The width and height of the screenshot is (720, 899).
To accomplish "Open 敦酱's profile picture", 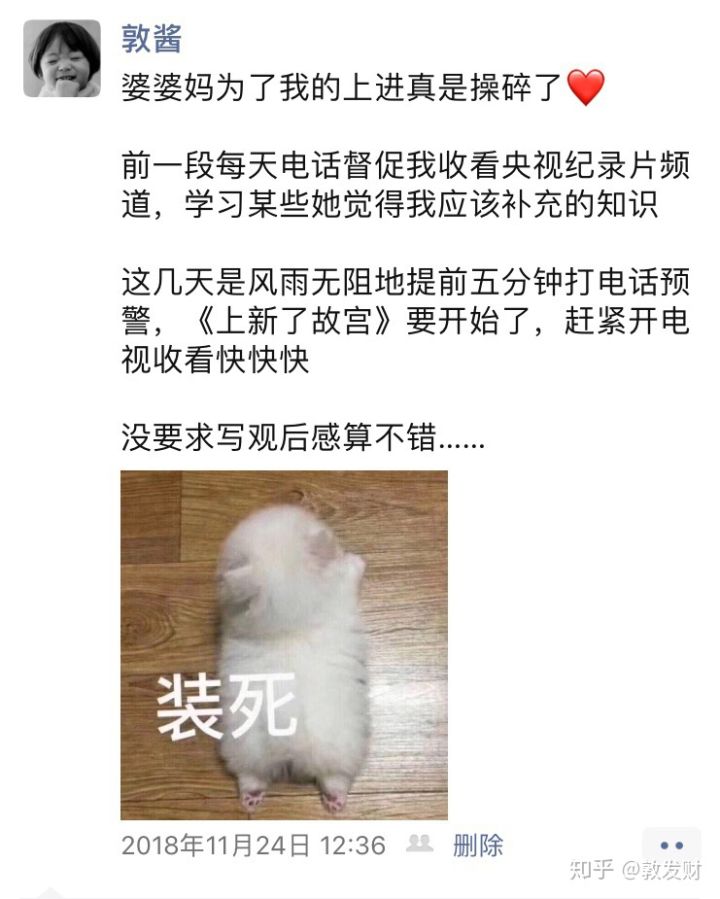I will click(x=62, y=58).
